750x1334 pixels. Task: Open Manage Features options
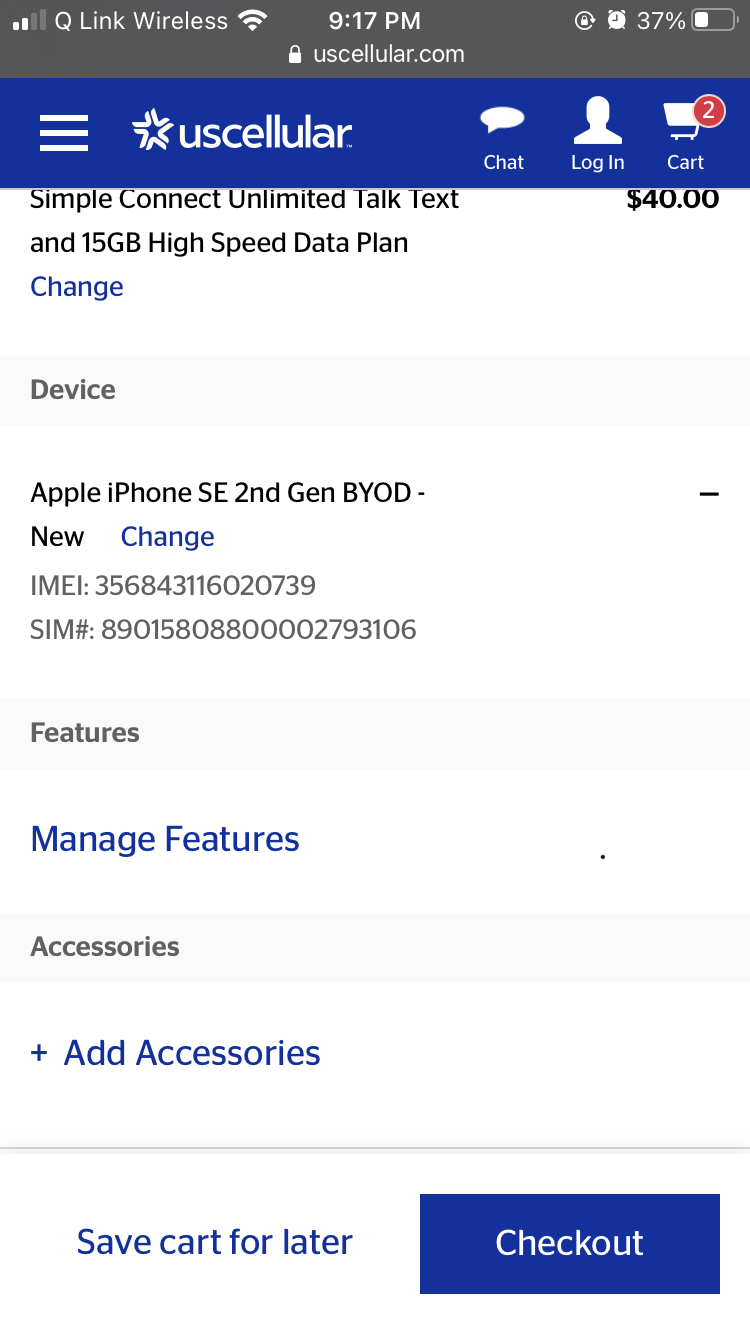click(164, 839)
